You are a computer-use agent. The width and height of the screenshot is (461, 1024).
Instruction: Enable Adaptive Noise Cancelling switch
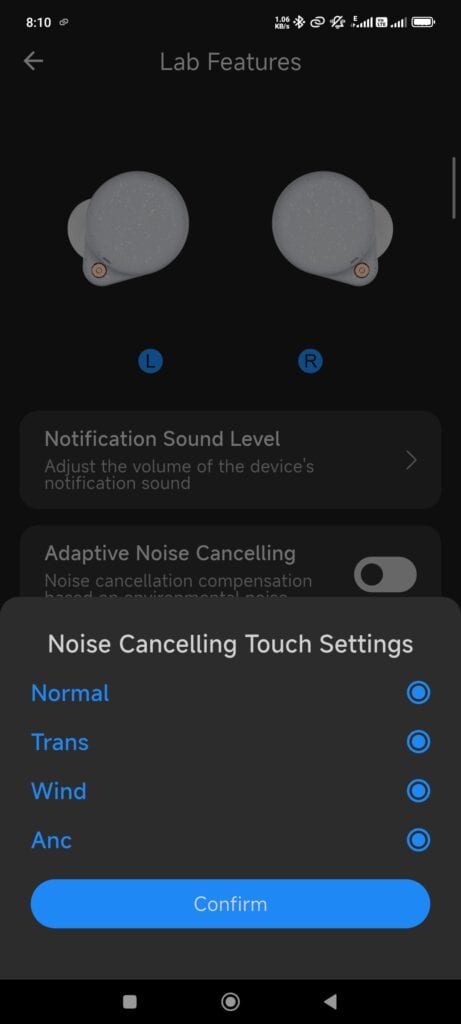click(x=385, y=575)
